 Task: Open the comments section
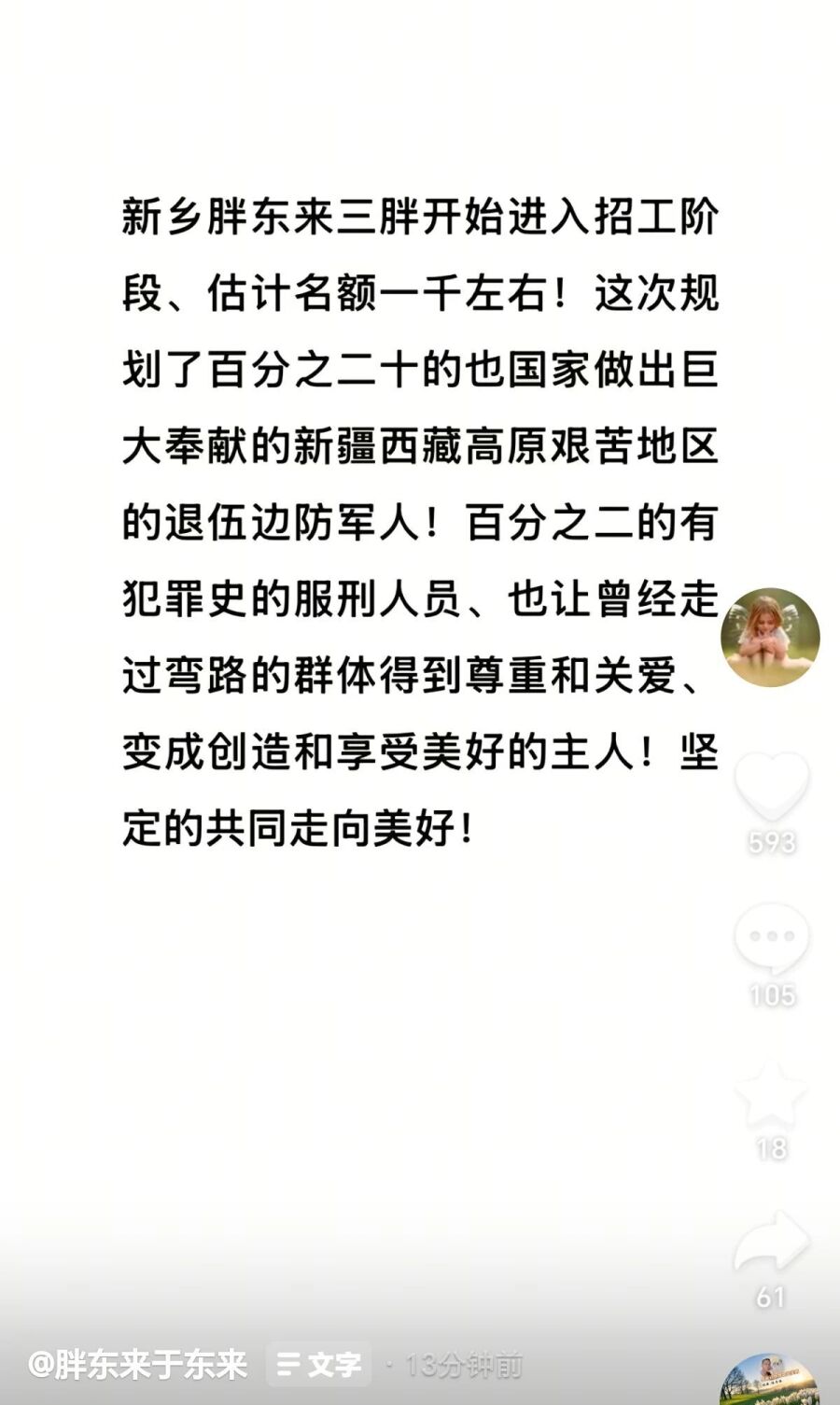771,938
